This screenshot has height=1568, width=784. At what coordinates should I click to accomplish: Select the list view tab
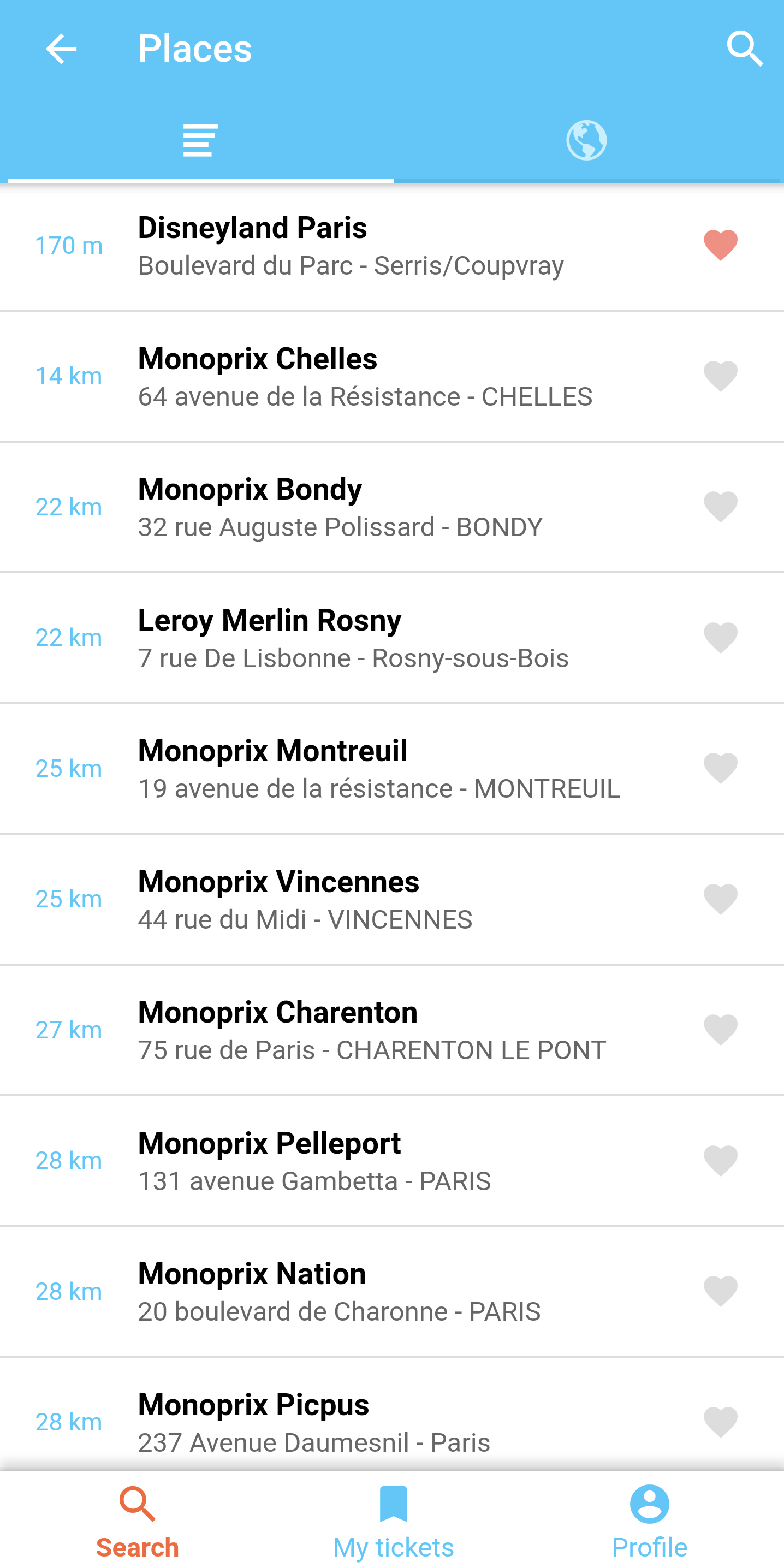[200, 141]
